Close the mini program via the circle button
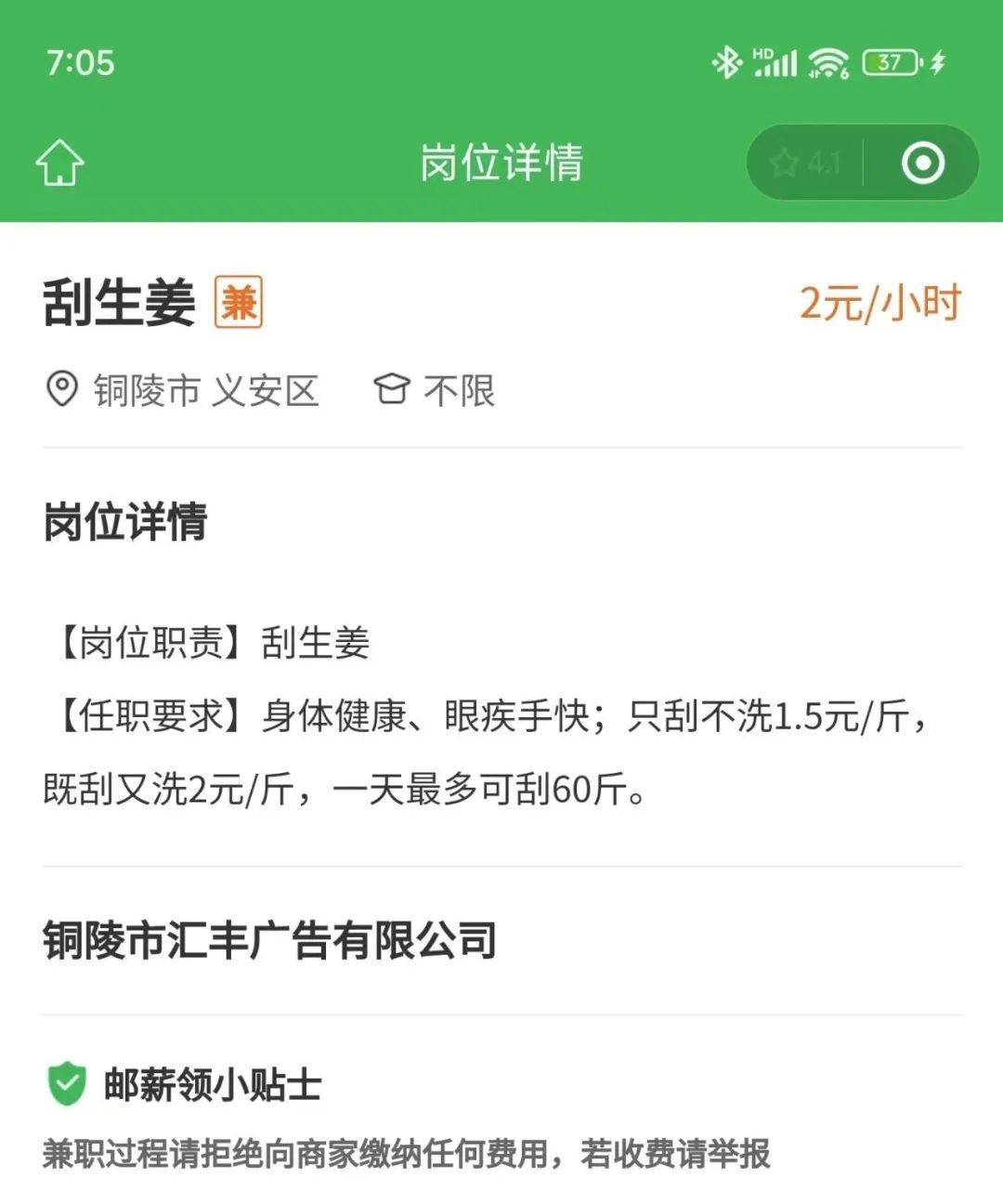 coord(922,164)
